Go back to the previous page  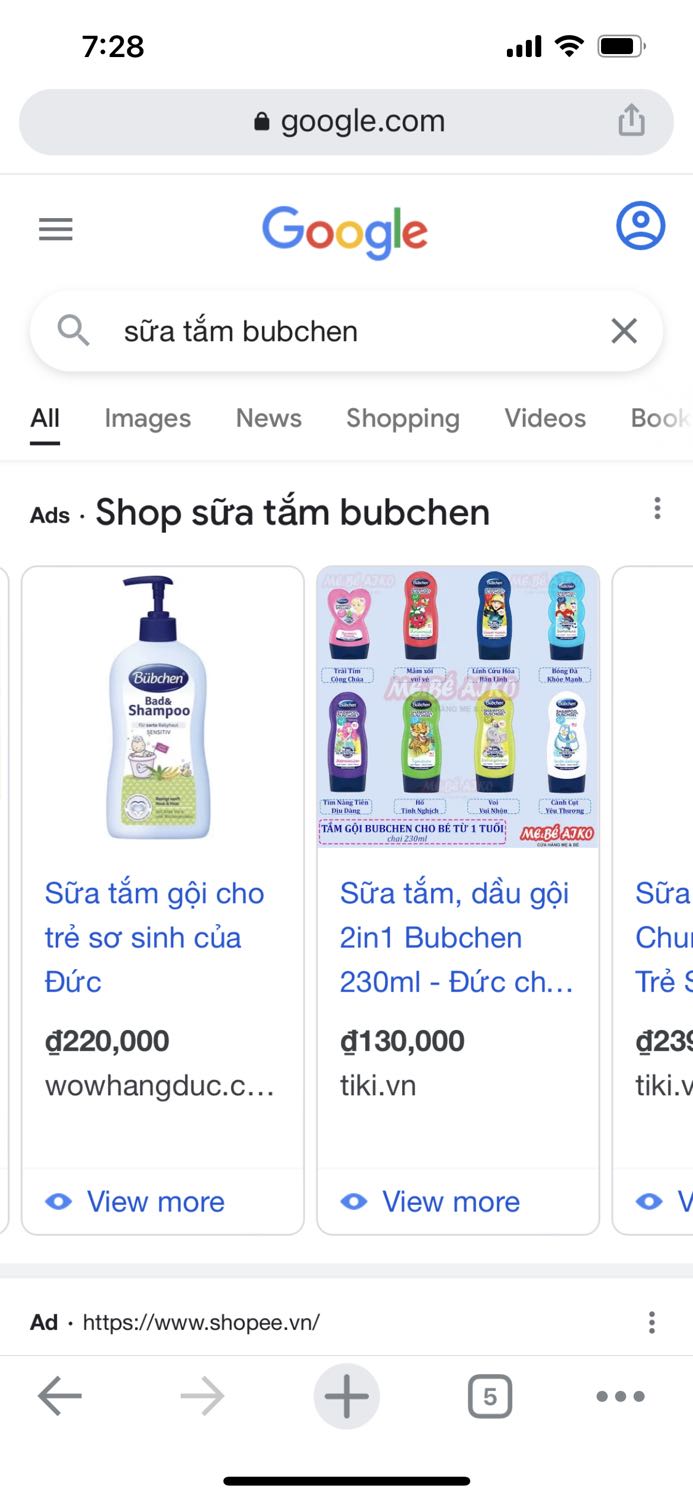click(60, 1396)
